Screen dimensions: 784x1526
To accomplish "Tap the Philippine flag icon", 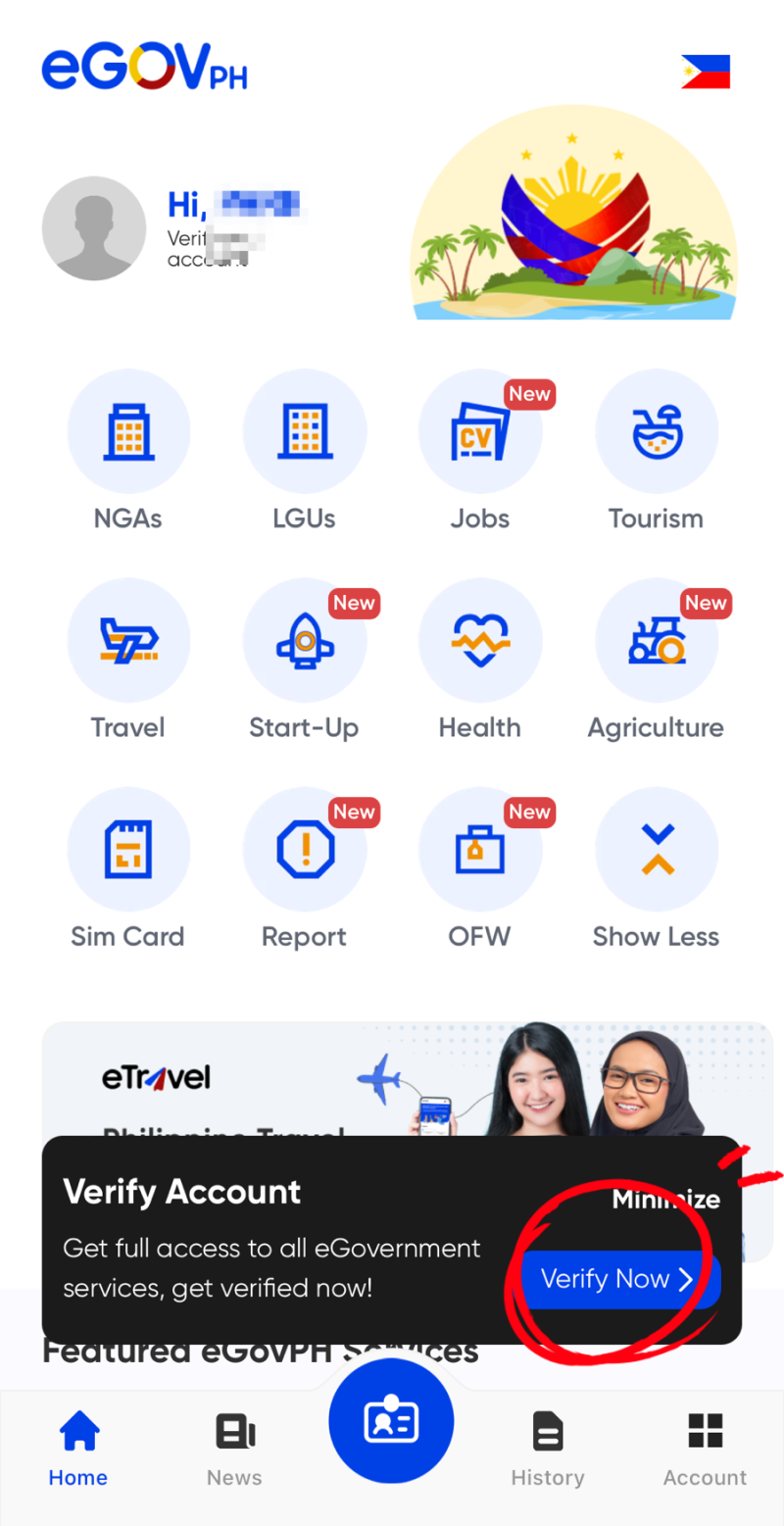I will point(704,71).
